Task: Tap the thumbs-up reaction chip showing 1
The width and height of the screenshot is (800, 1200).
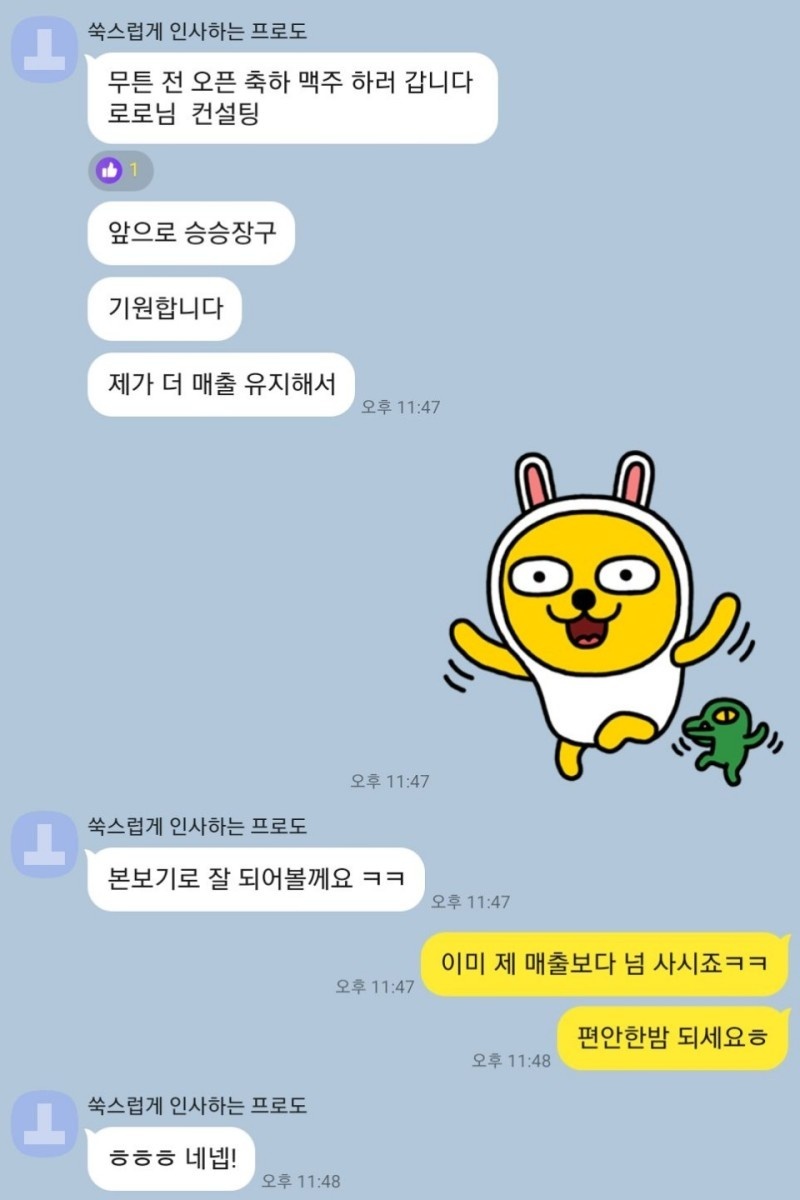Action: pos(120,171)
